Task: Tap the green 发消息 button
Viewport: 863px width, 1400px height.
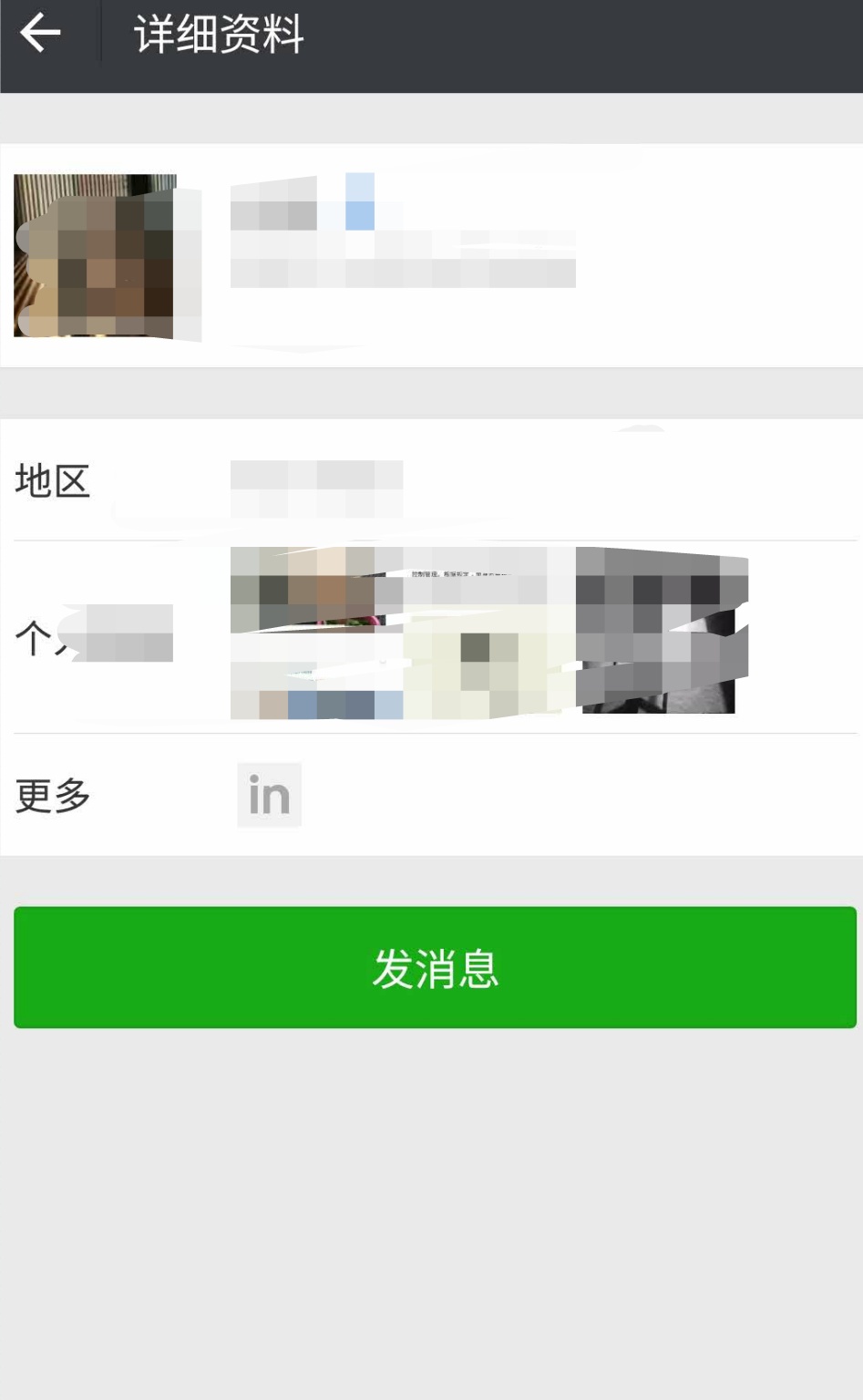Action: (435, 967)
